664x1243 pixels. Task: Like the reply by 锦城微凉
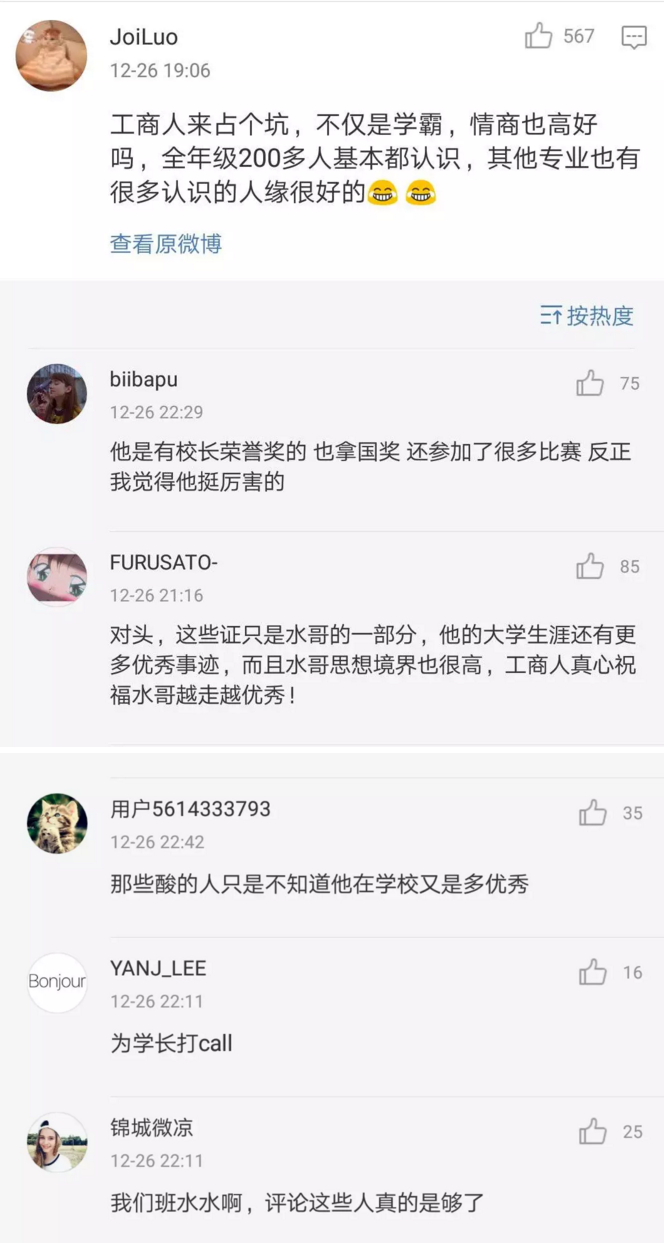point(593,1132)
